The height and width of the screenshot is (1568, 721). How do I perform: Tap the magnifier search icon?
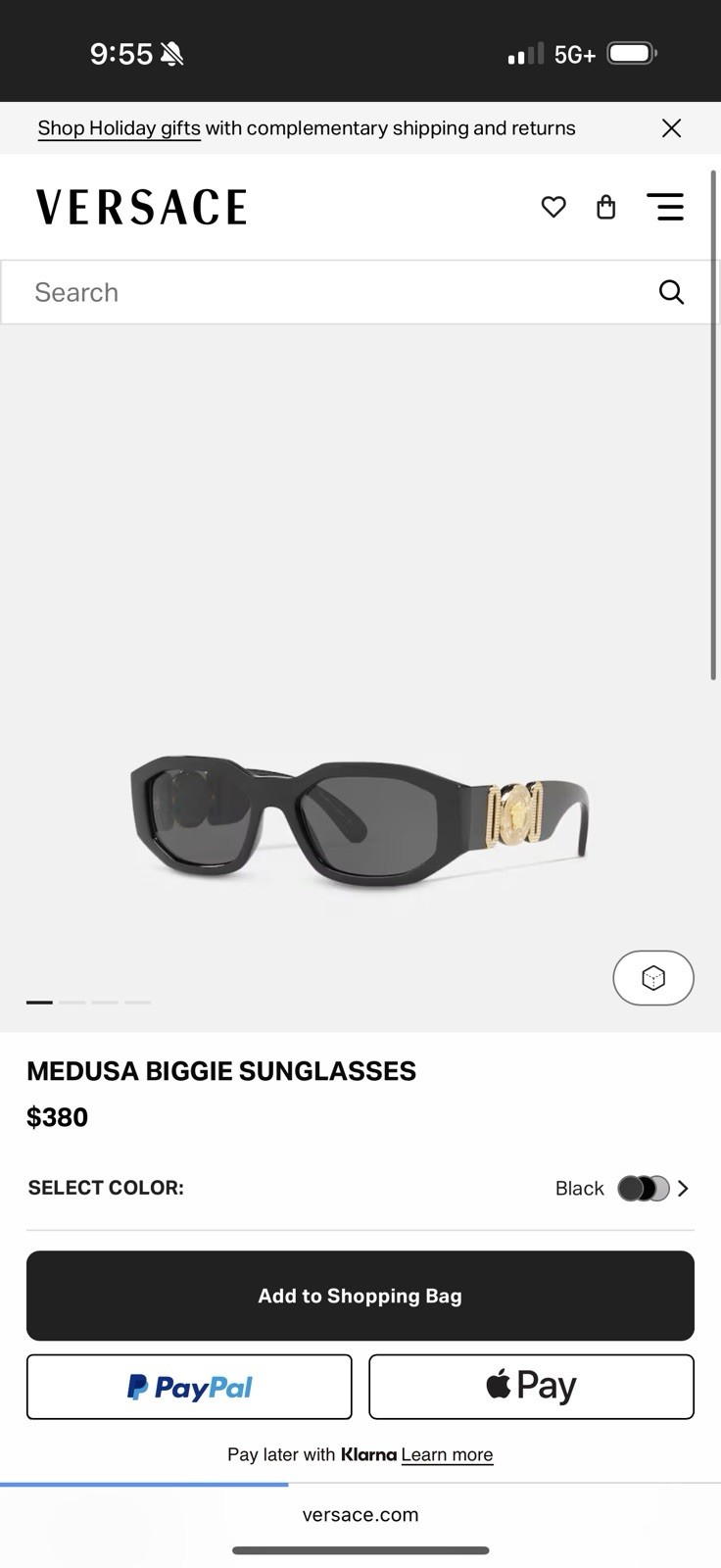click(x=671, y=292)
